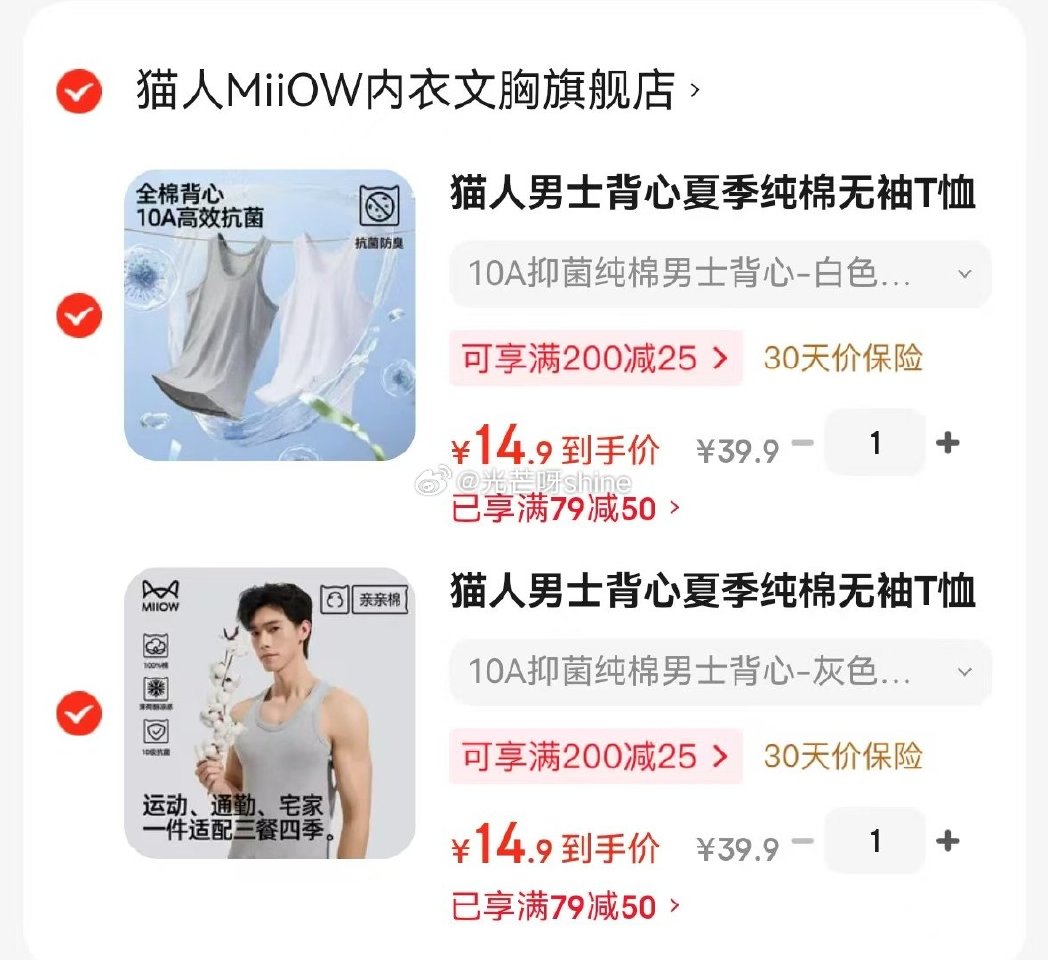This screenshot has height=960, width=1048.
Task: View 已享满79减50 details for gray vest
Action: click(566, 907)
